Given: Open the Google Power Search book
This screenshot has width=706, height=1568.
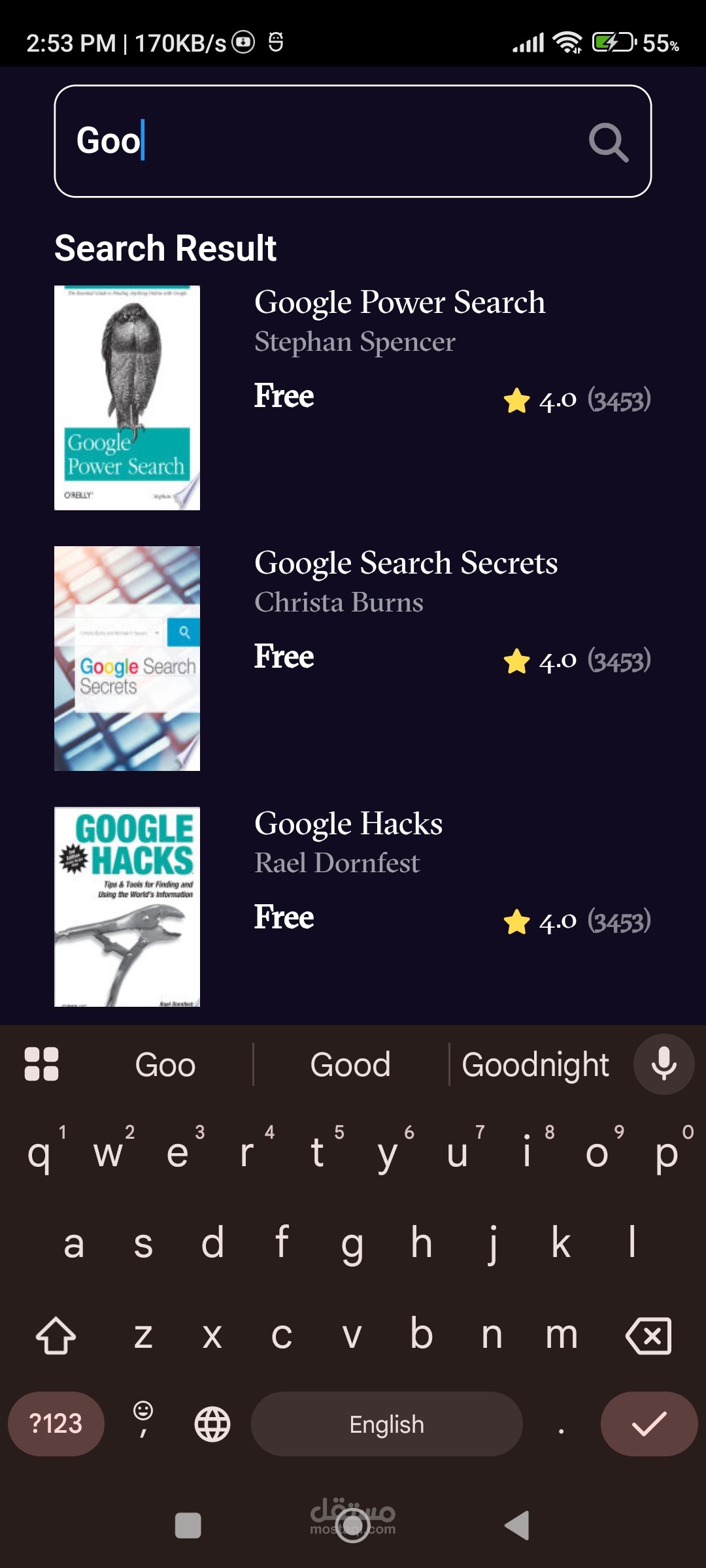Looking at the screenshot, I should click(x=353, y=397).
